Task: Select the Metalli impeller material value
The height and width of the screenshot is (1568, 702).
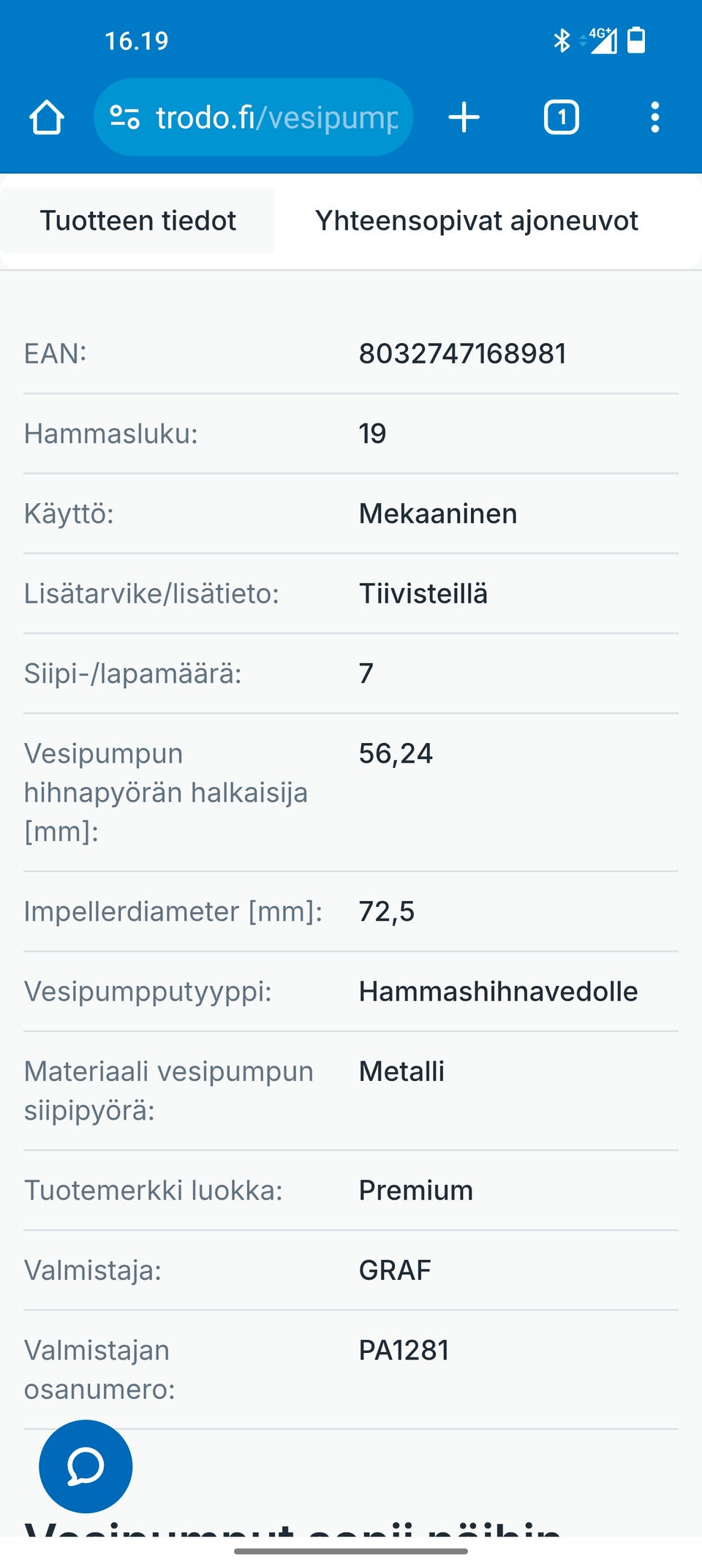Action: (401, 1071)
